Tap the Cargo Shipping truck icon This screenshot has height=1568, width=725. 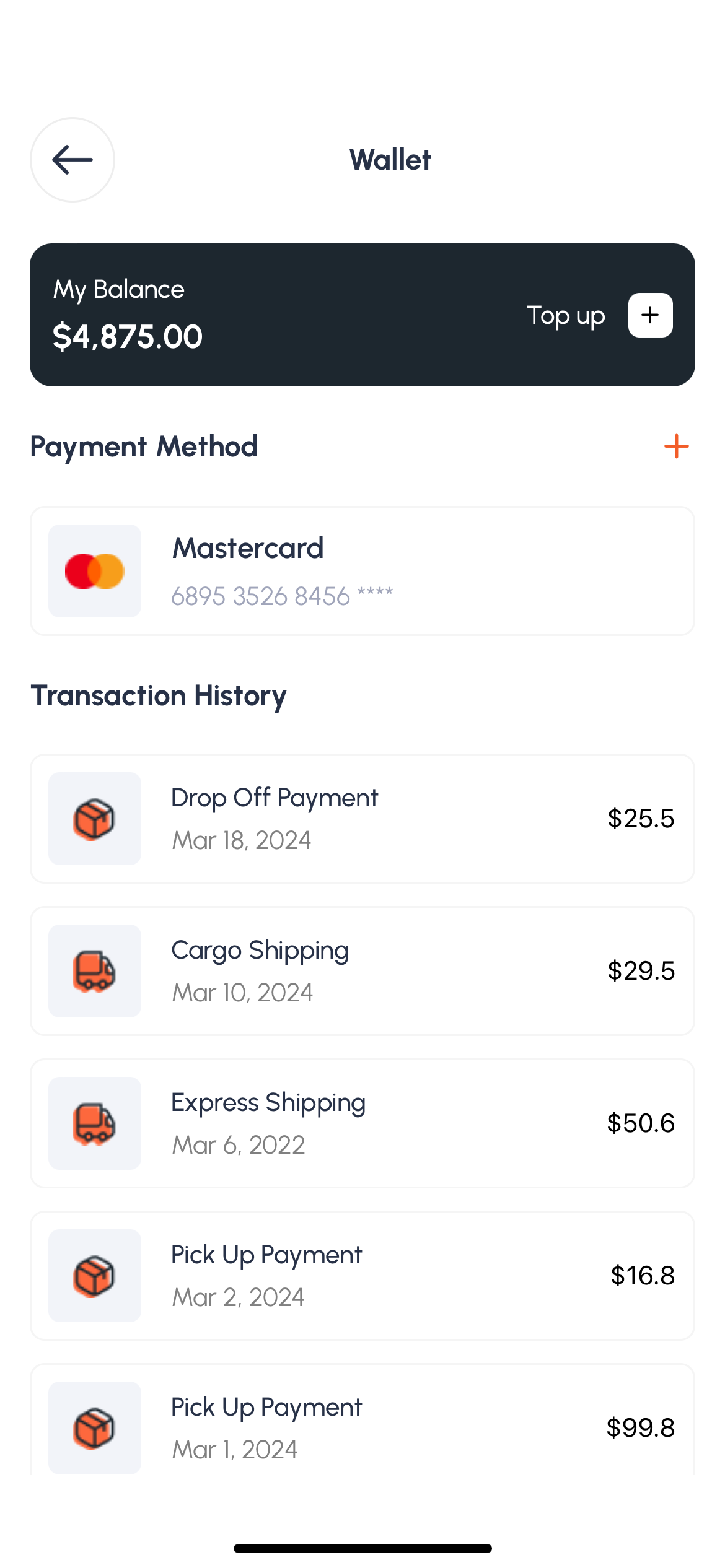tap(94, 971)
